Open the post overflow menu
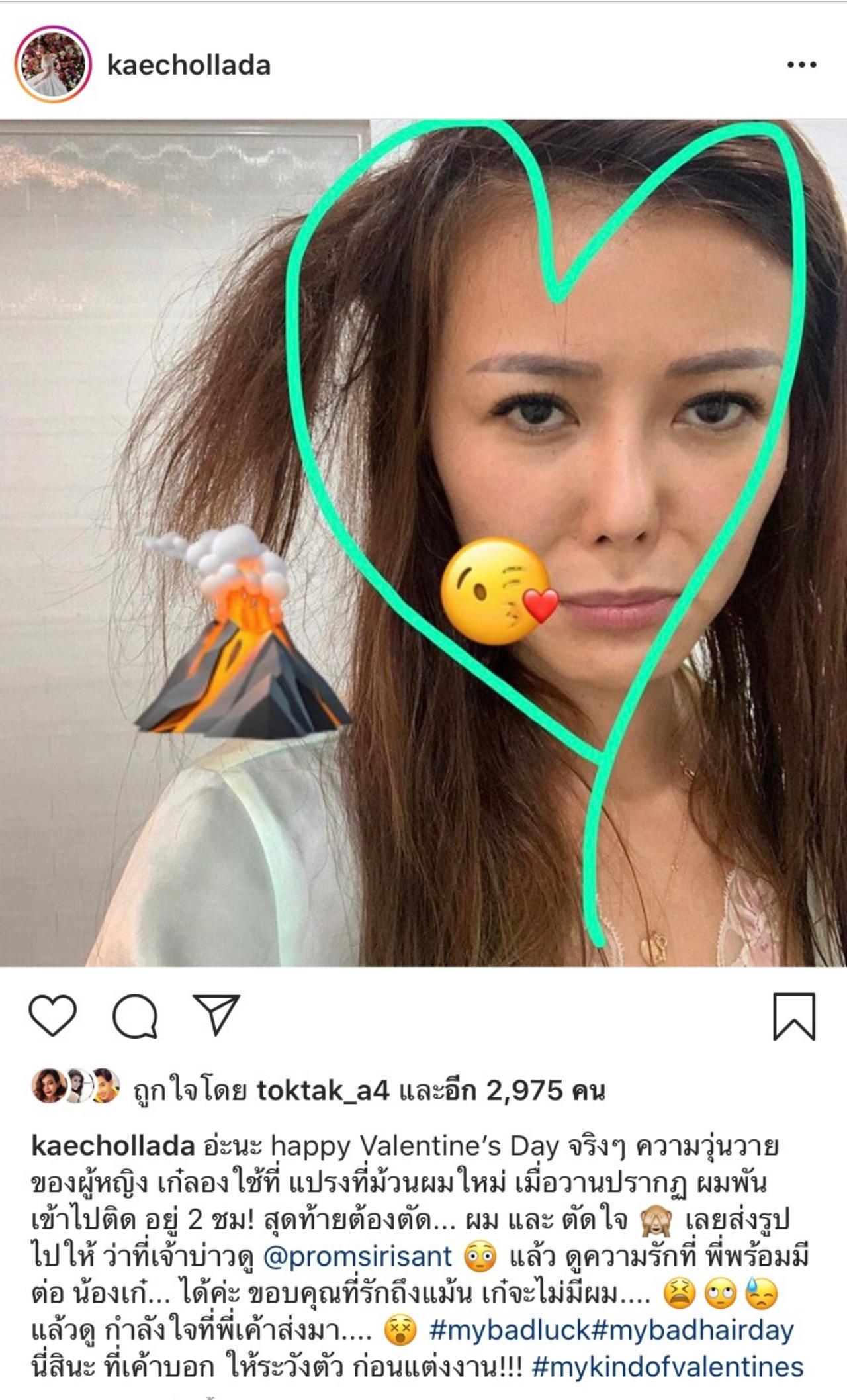This screenshot has height=1400, width=847. [x=801, y=65]
